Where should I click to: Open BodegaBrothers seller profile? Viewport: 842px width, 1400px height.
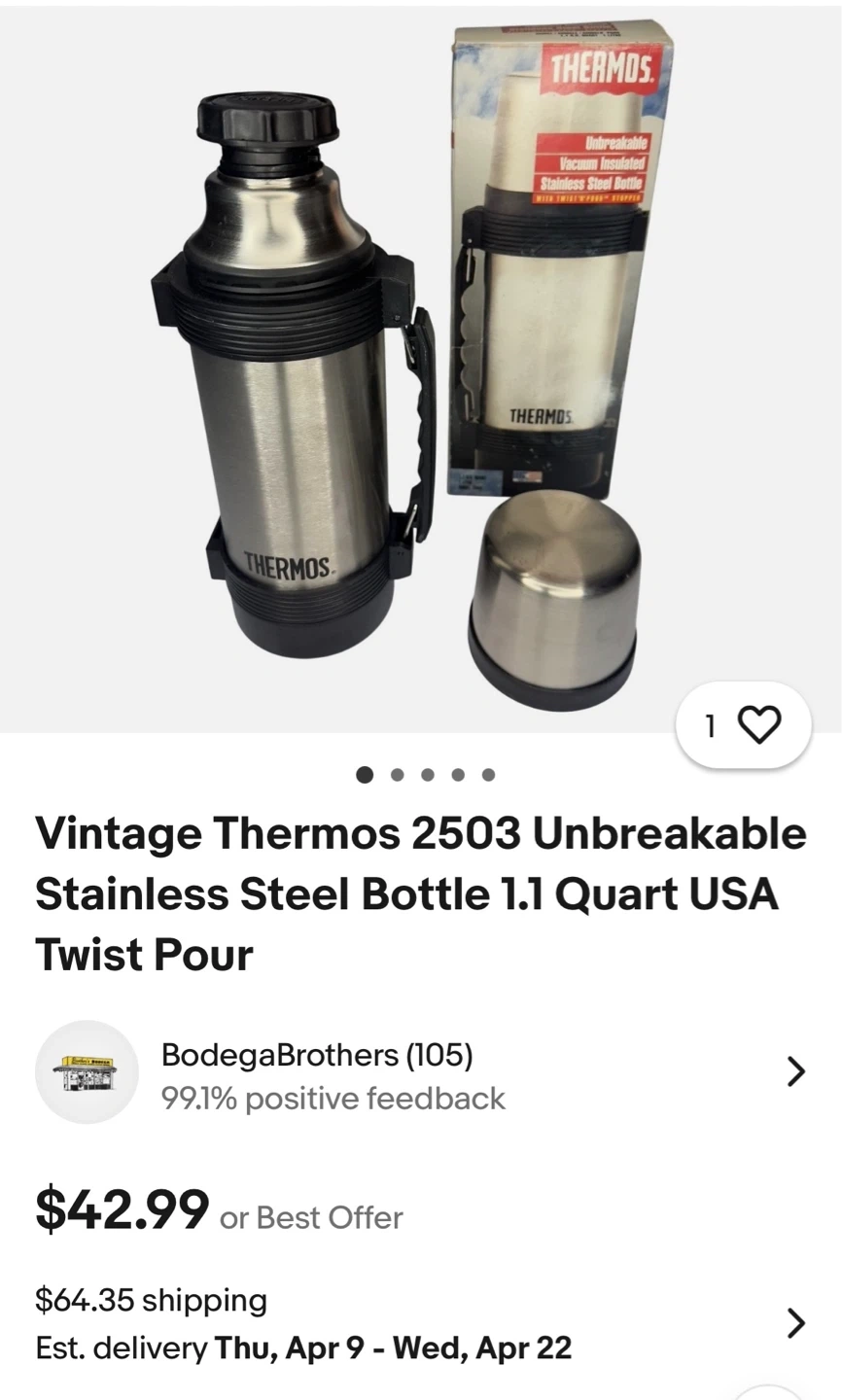tap(421, 1072)
